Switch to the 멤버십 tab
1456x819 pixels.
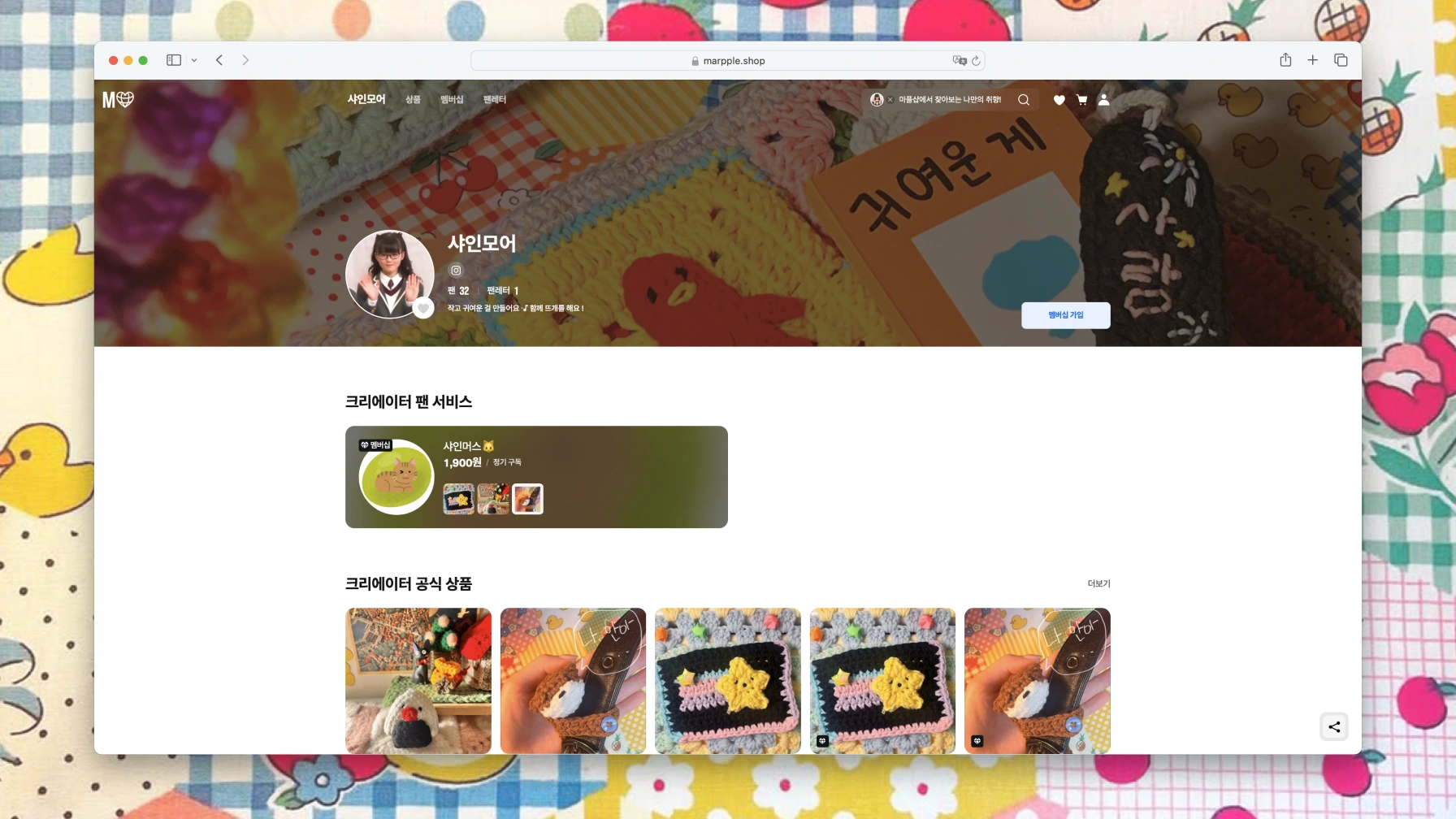coord(452,99)
